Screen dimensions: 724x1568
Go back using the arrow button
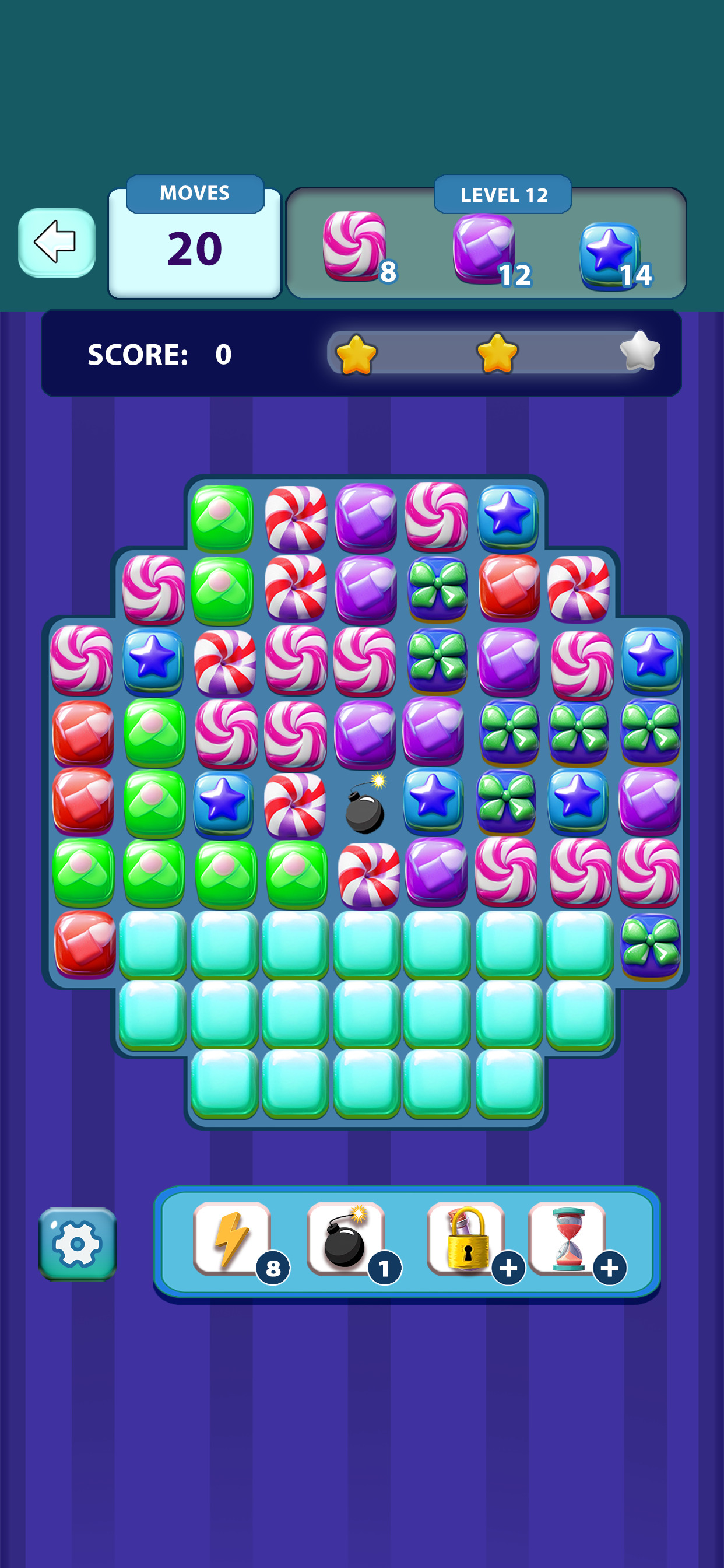point(56,242)
